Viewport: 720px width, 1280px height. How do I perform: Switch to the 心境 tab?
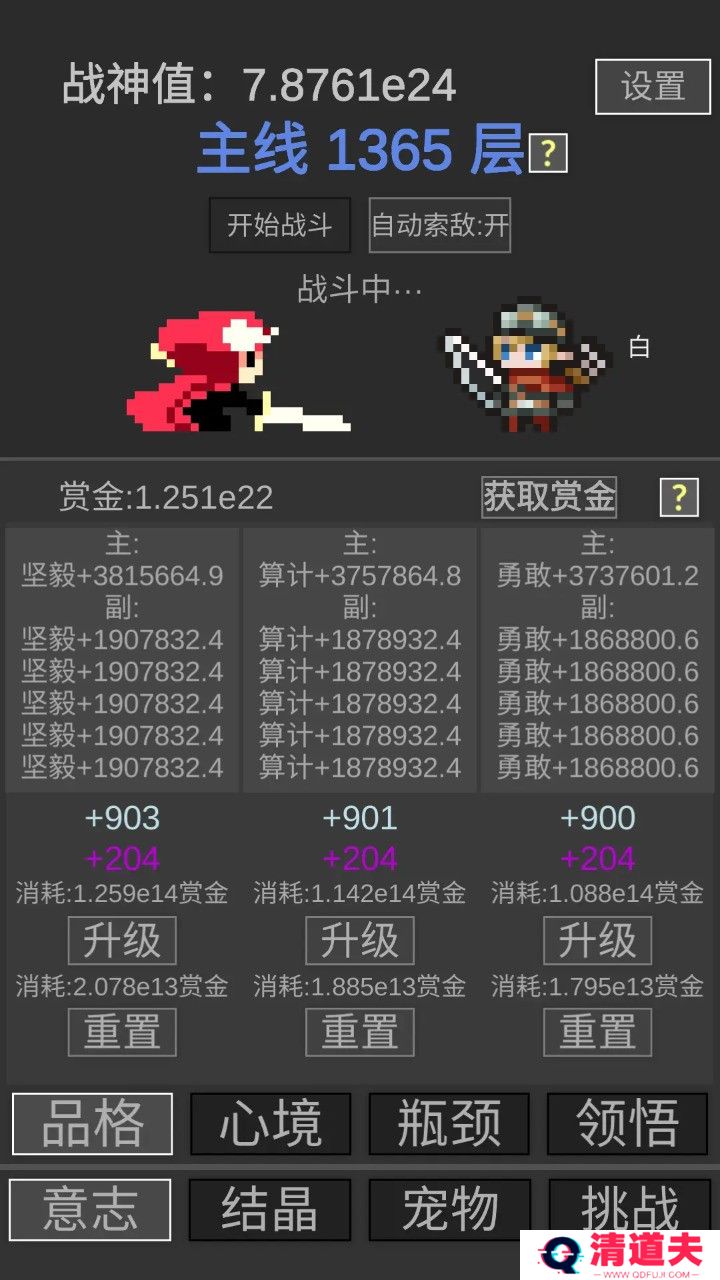point(270,1124)
